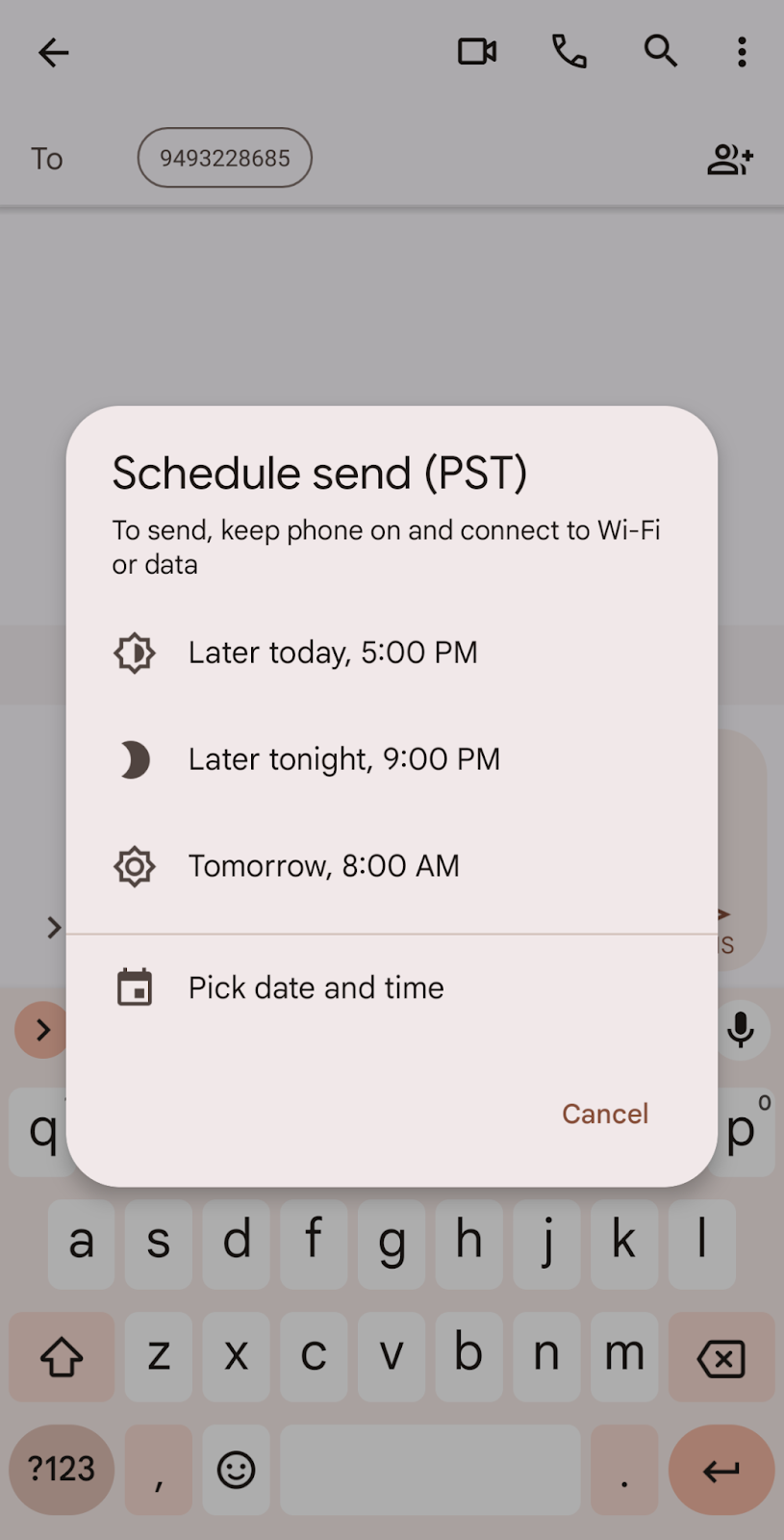Tap the add contact icon next to recipient field
Image resolution: width=784 pixels, height=1540 pixels.
click(x=731, y=159)
